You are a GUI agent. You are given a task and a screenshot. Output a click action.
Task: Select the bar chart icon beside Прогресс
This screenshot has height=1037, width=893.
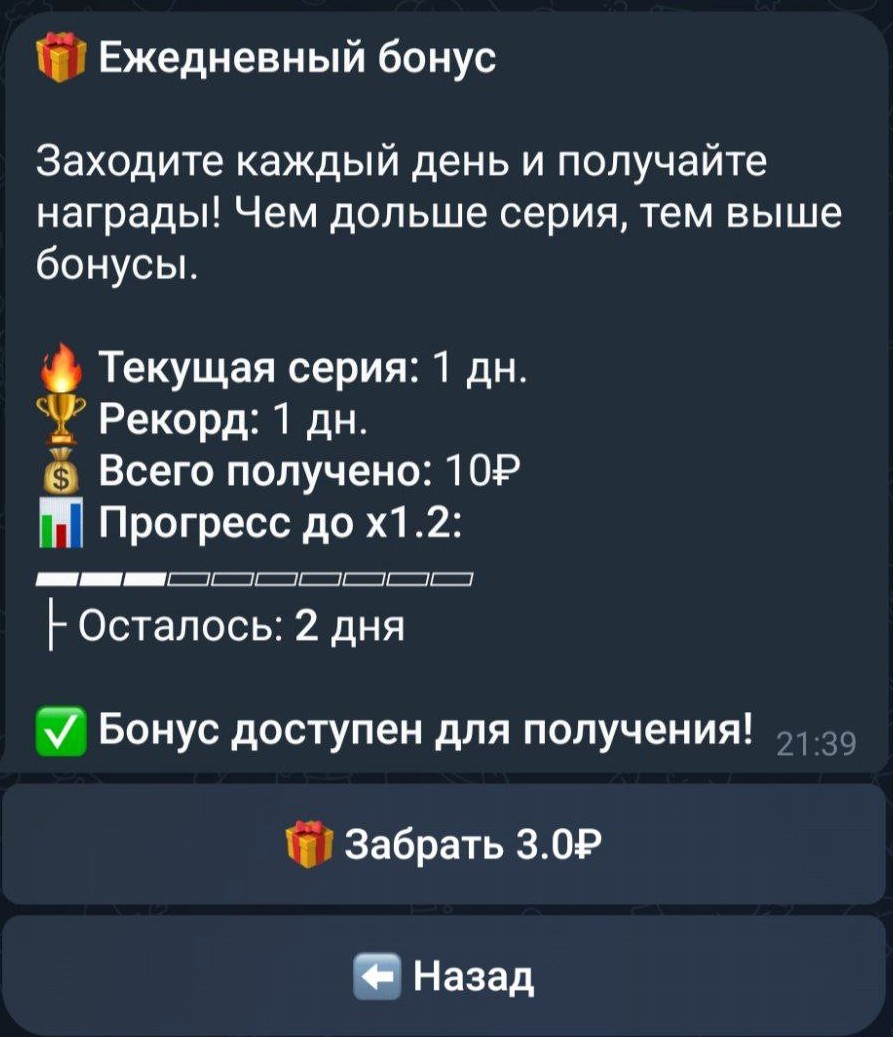62,521
